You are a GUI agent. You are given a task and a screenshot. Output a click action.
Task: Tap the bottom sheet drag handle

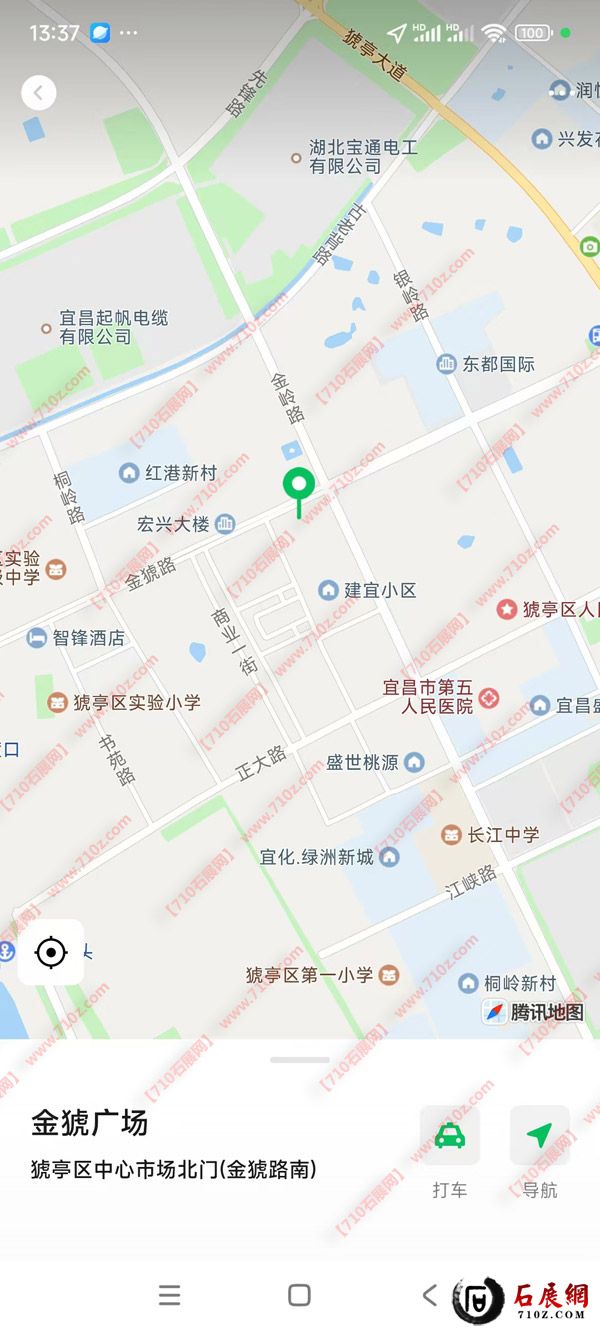tap(299, 1060)
